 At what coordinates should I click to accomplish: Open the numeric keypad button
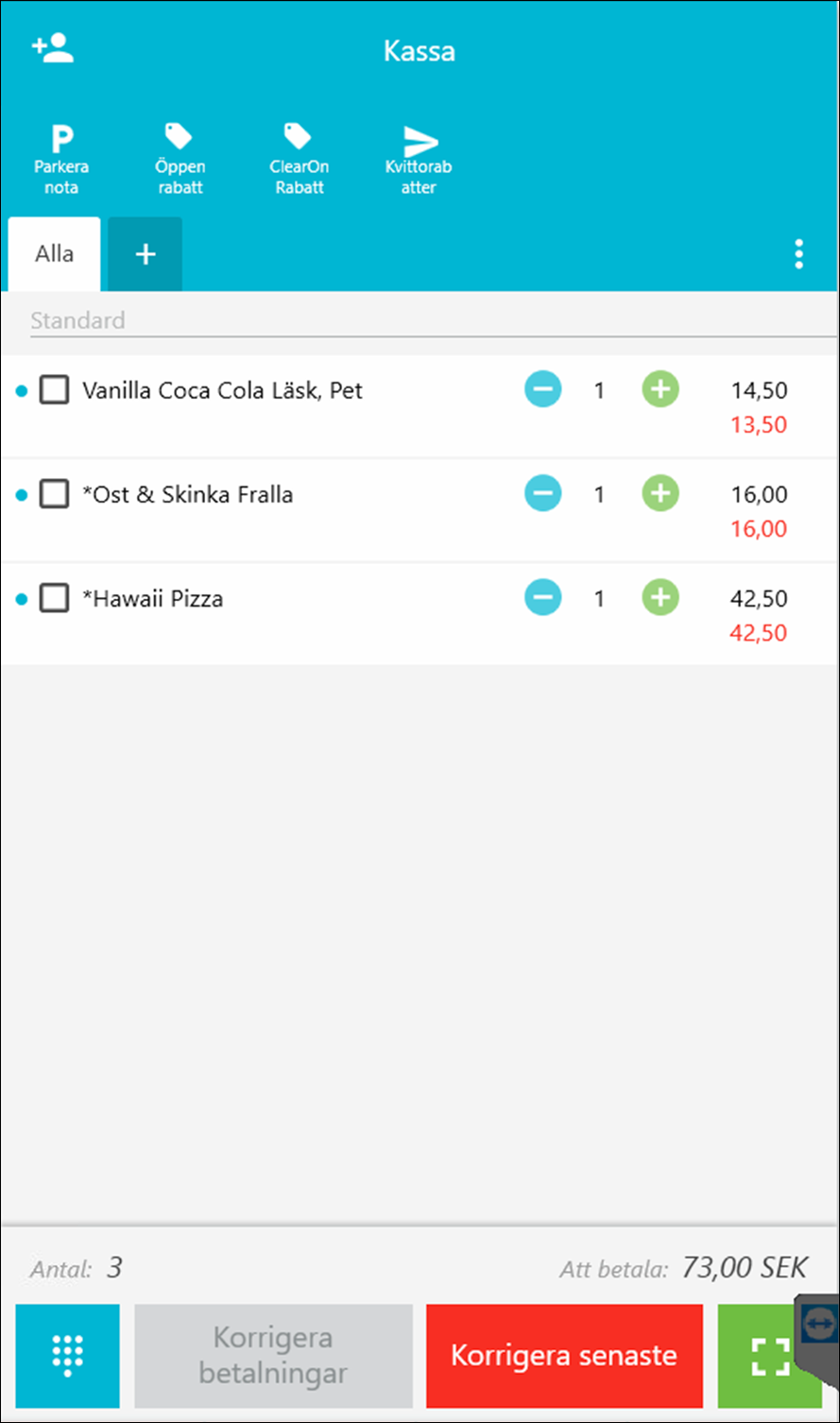click(67, 1356)
